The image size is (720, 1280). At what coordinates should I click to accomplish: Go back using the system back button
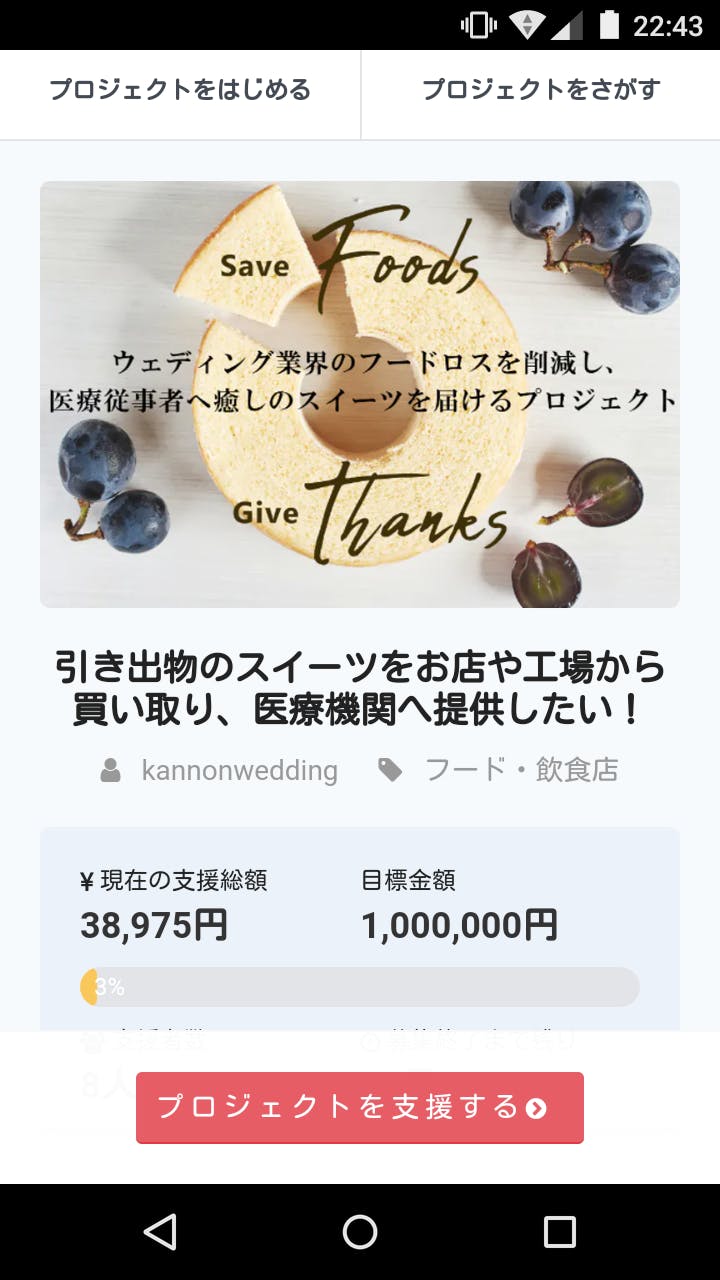pyautogui.click(x=160, y=1232)
